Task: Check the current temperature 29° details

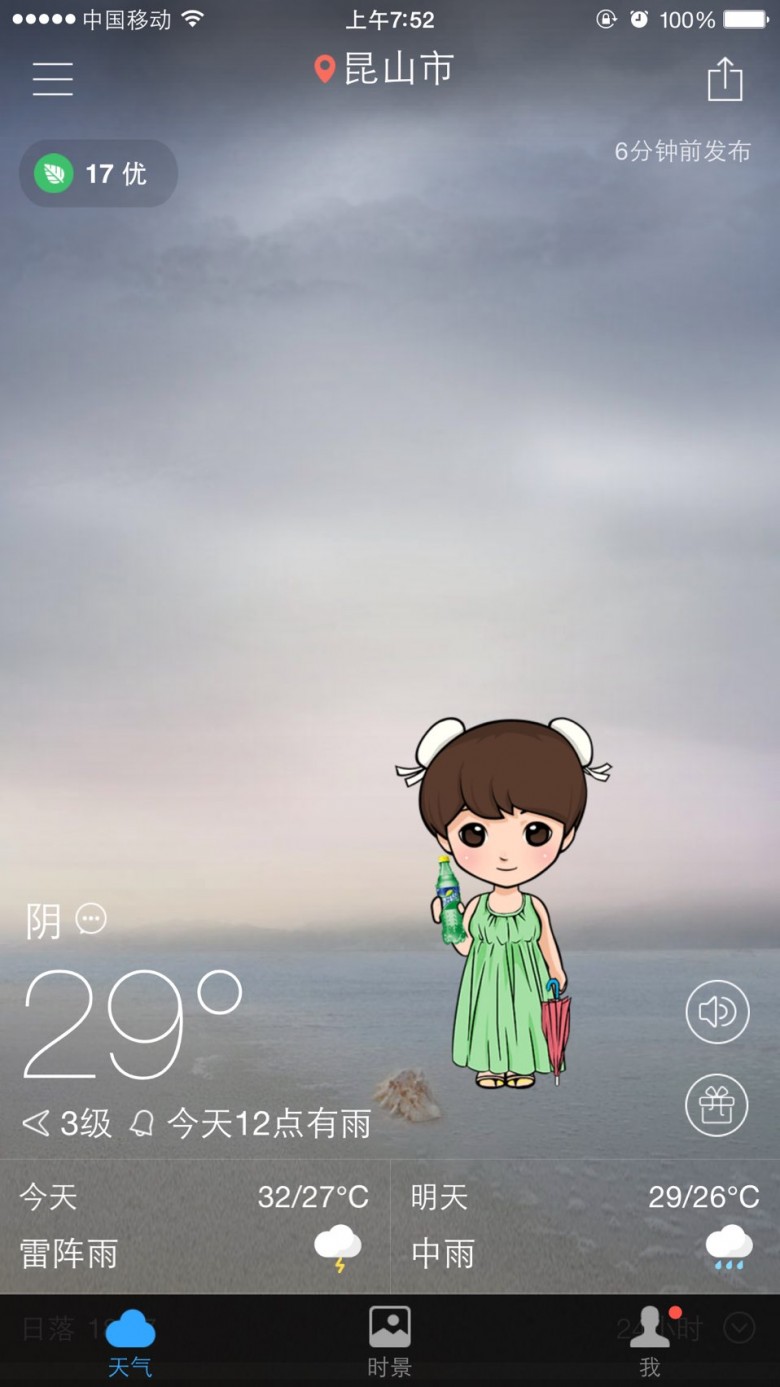Action: tap(132, 1025)
